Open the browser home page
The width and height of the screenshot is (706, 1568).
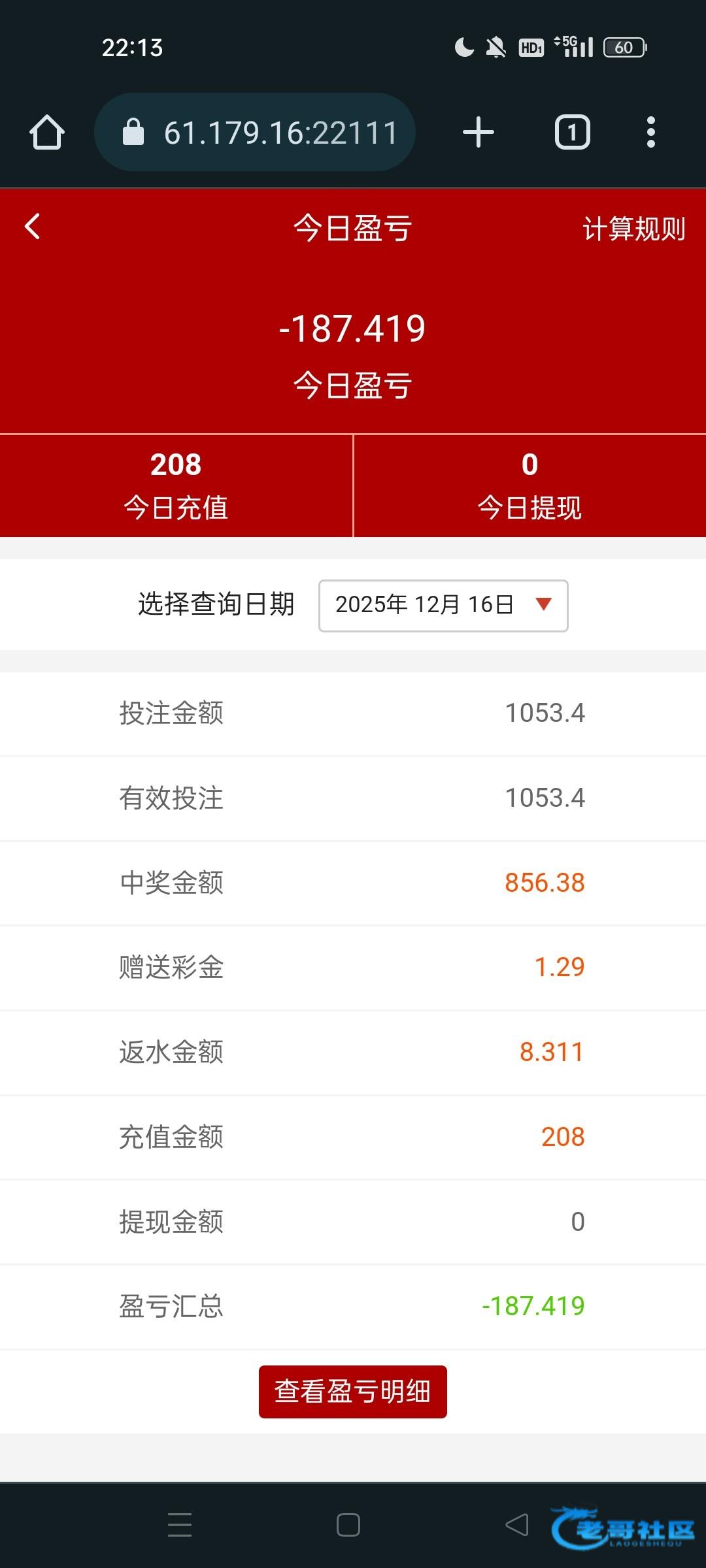[47, 133]
